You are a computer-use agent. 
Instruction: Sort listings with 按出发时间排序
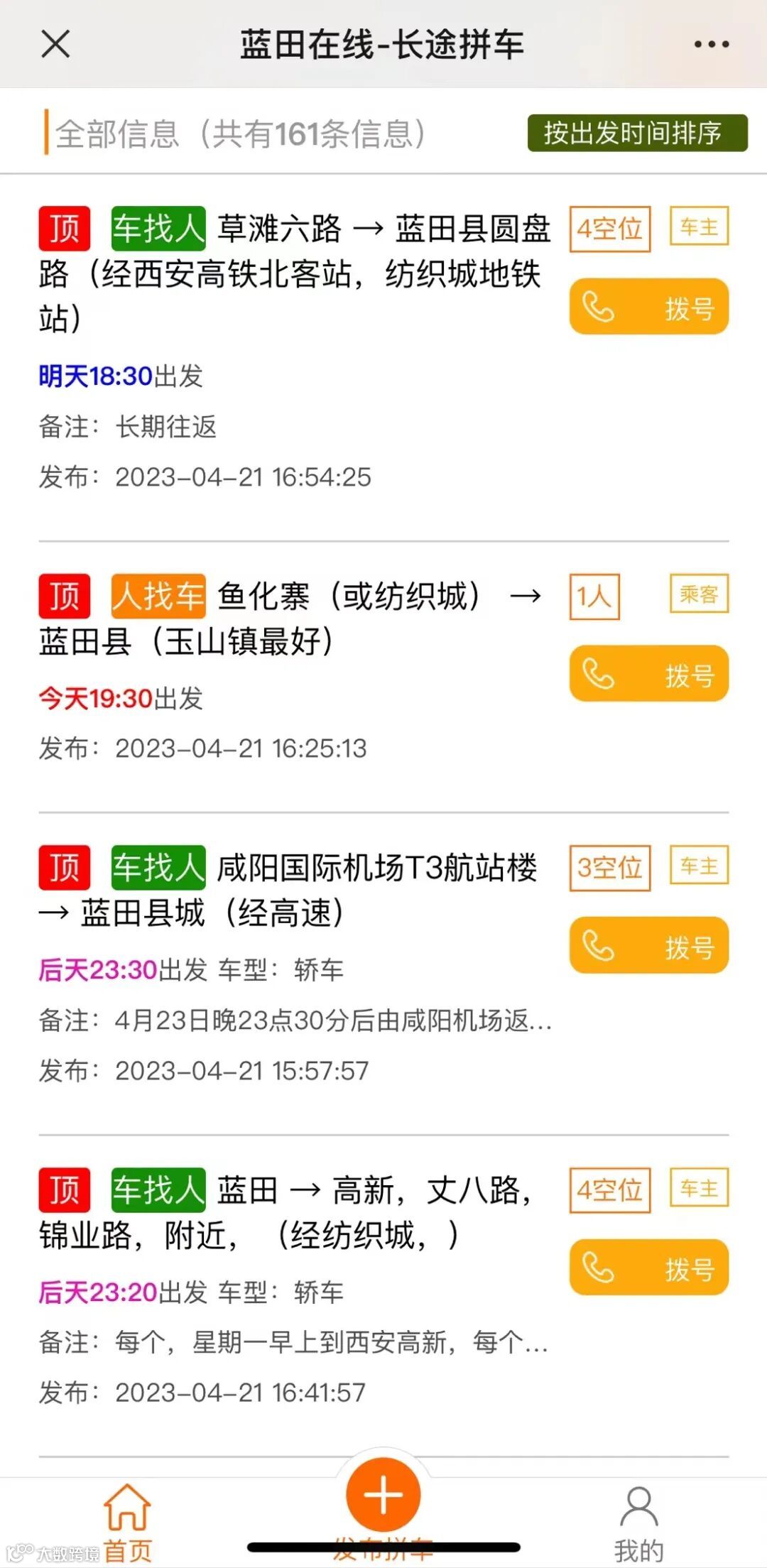(637, 133)
